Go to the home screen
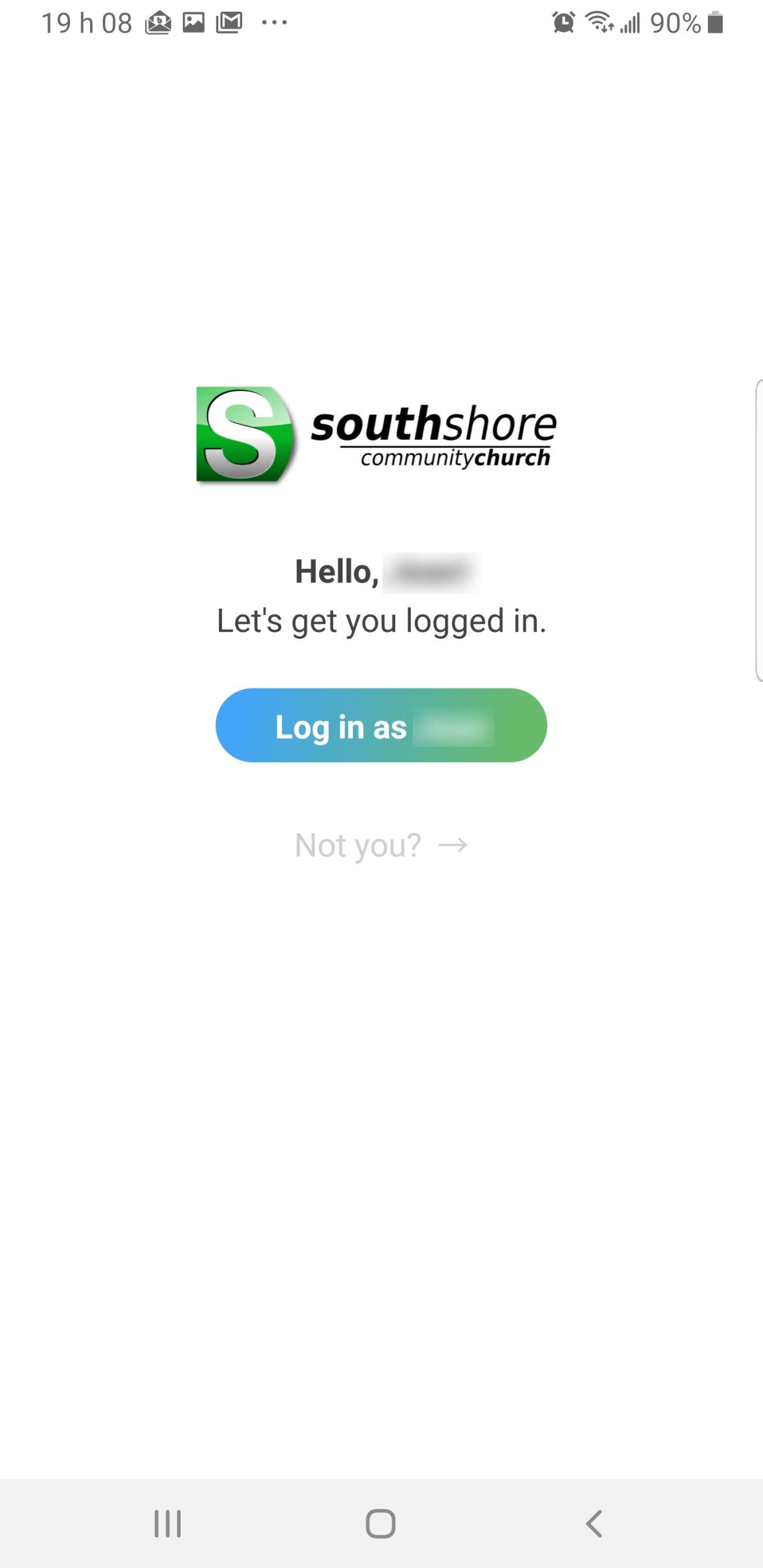 [381, 1523]
